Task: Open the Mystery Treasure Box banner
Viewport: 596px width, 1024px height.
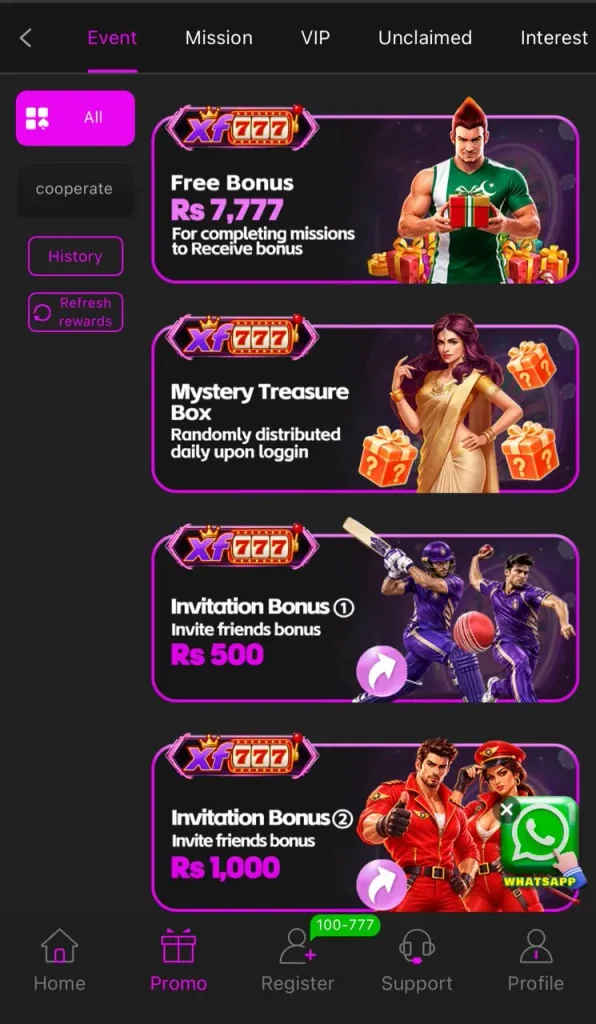Action: pos(365,405)
